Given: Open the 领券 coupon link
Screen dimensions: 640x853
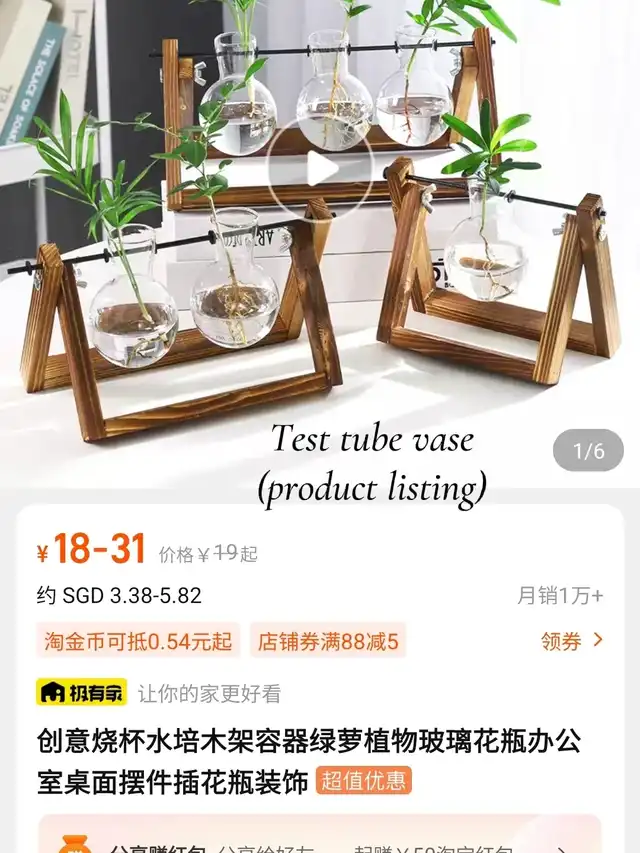Looking at the screenshot, I should (x=572, y=641).
